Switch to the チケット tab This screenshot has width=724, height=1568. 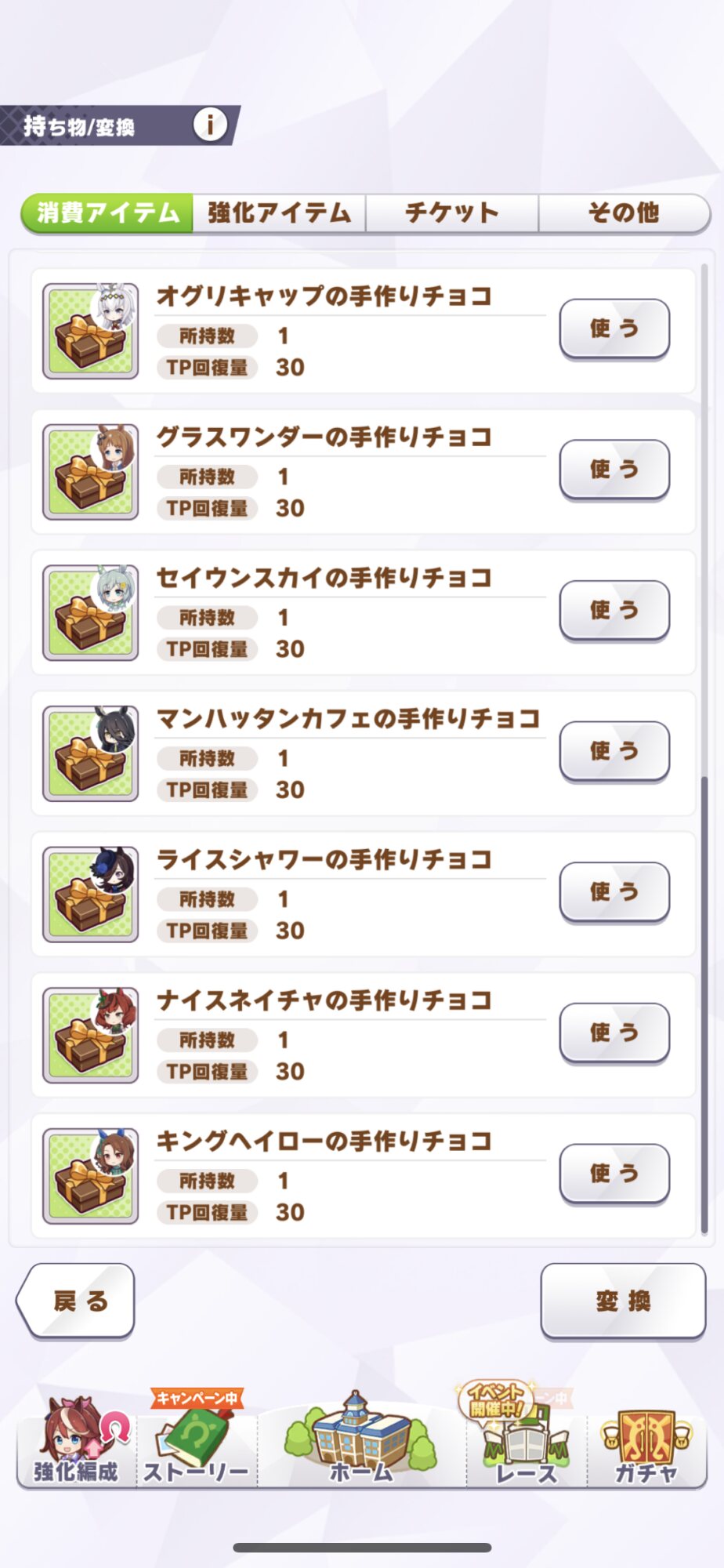[x=452, y=212]
